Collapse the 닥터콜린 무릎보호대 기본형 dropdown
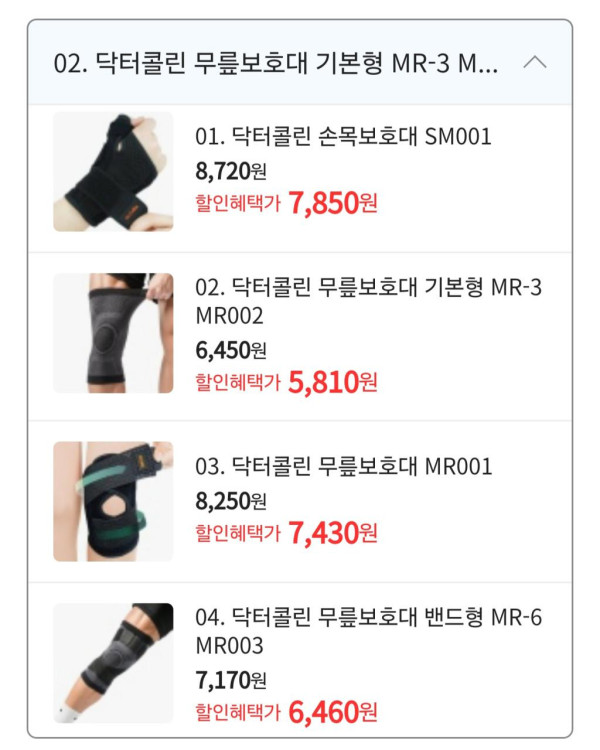Screen dimensions: 600x750 click(535, 63)
